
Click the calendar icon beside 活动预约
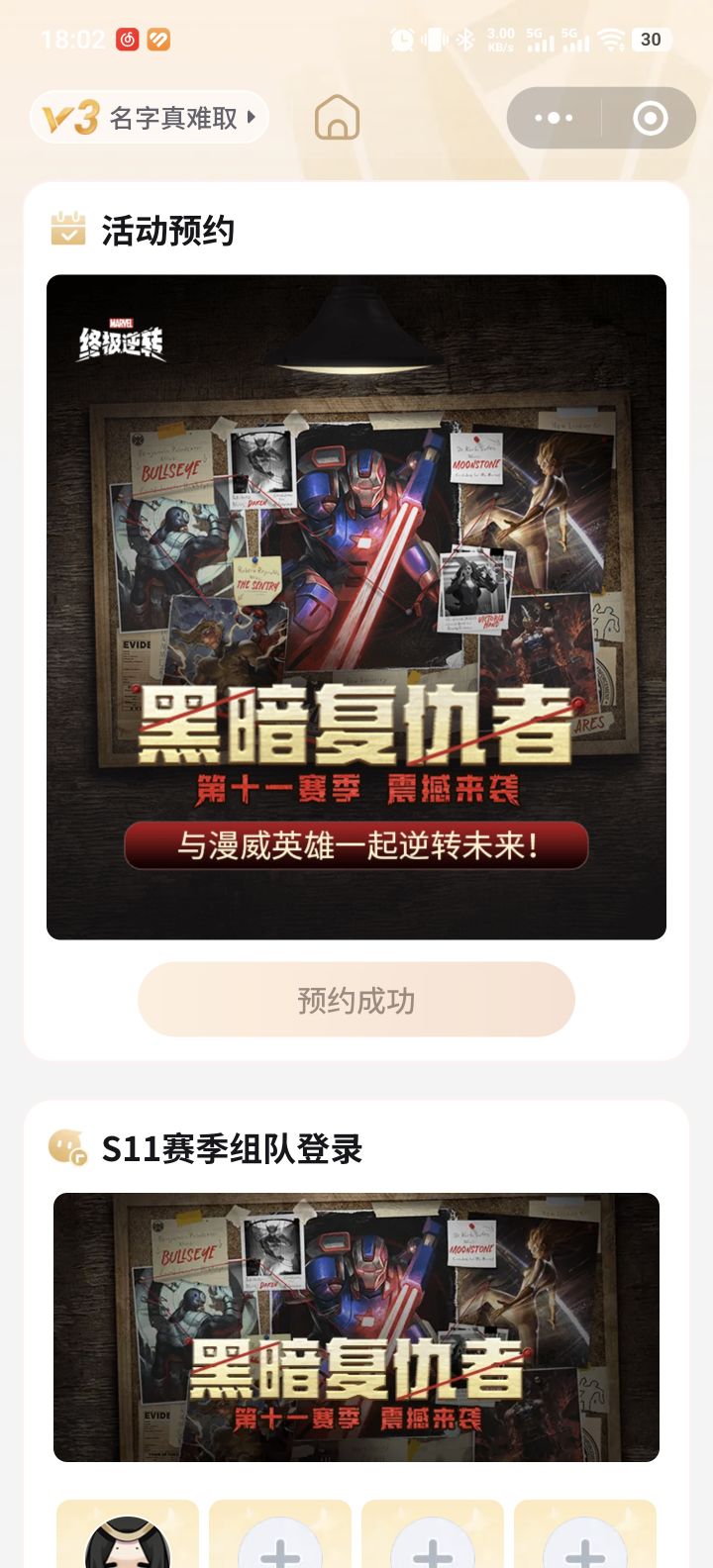pyautogui.click(x=66, y=230)
